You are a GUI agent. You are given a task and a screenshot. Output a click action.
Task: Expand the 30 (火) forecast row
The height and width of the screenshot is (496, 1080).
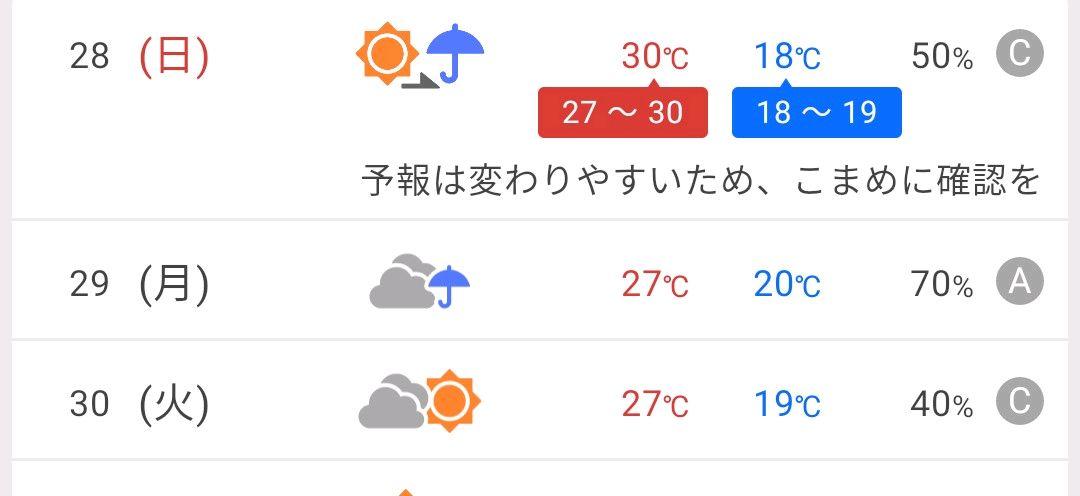tap(540, 403)
